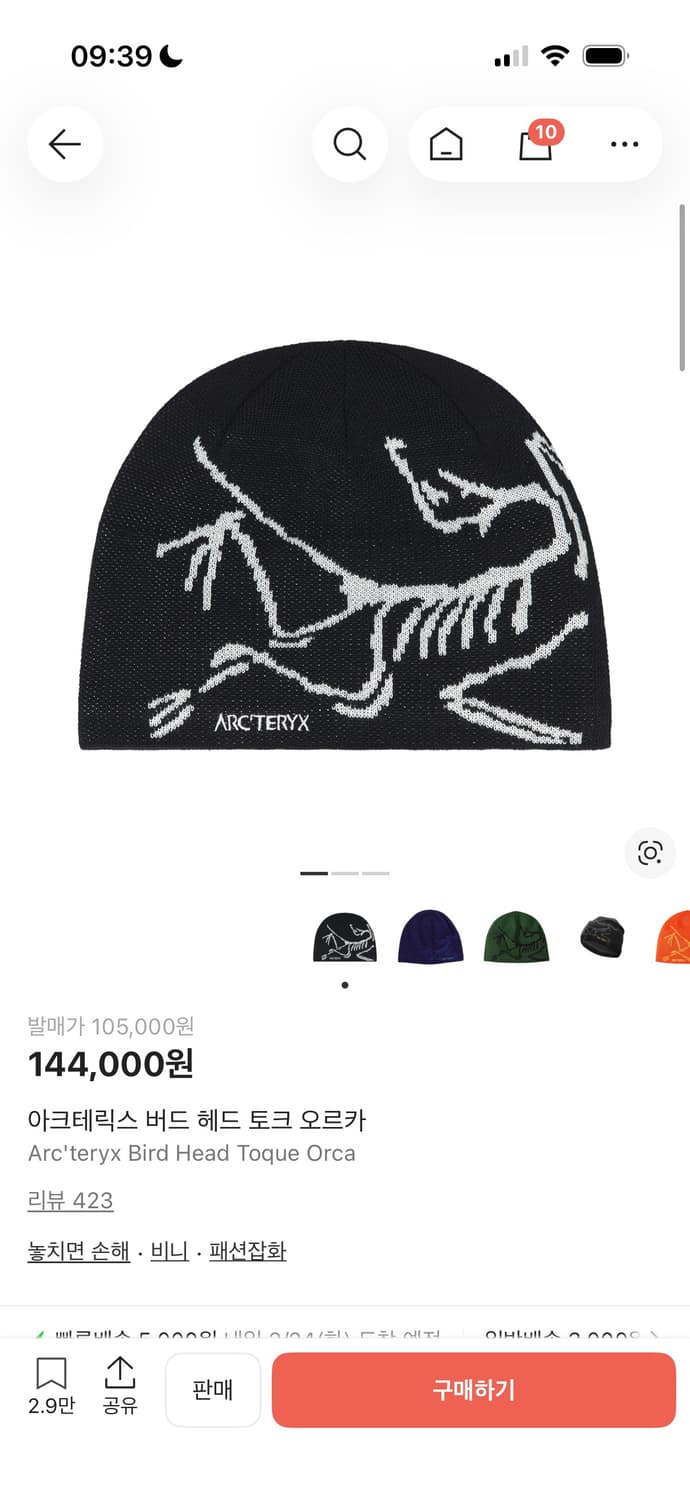Screen dimensions: 690x1500
Task: Share this product via 공유
Action: (120, 1385)
